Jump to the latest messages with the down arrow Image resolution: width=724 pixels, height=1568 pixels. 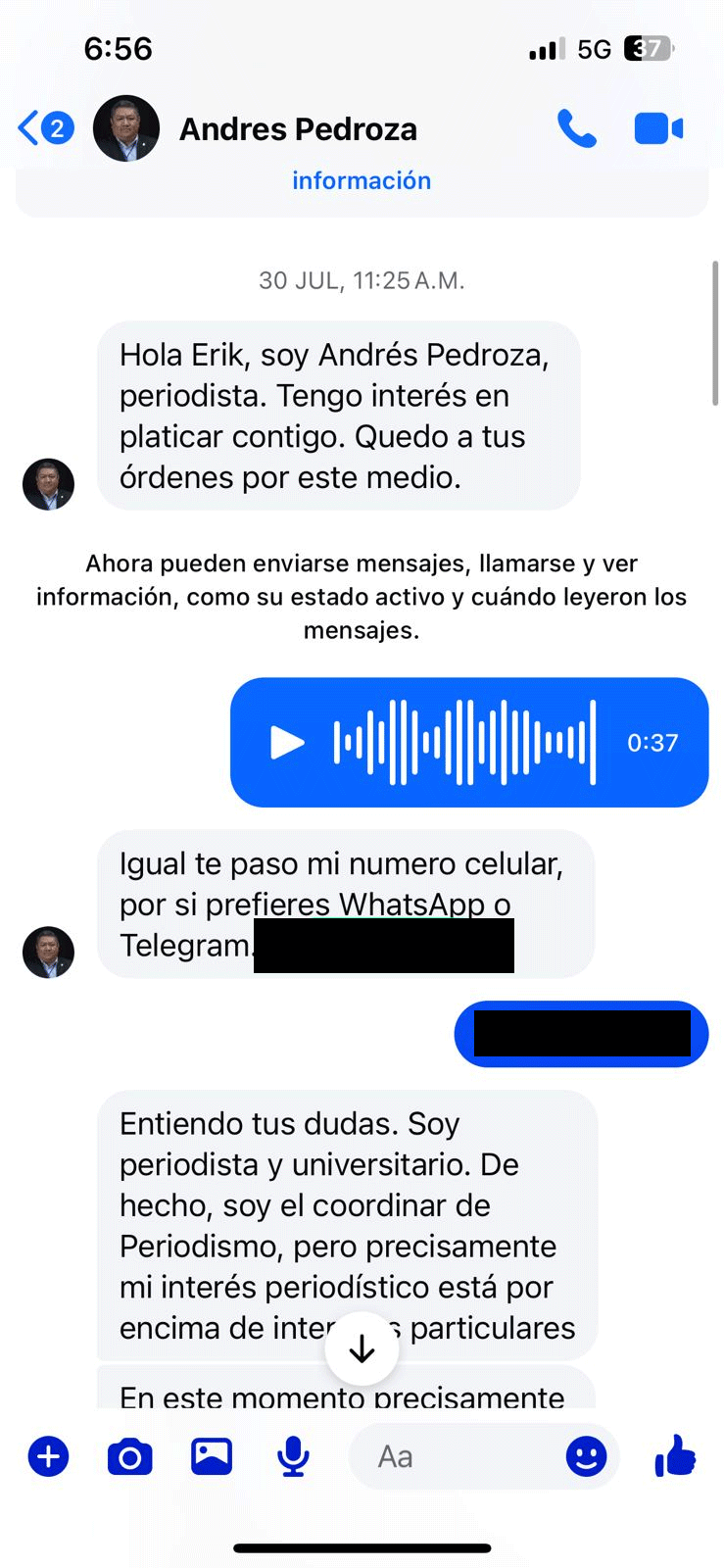pyautogui.click(x=362, y=1349)
